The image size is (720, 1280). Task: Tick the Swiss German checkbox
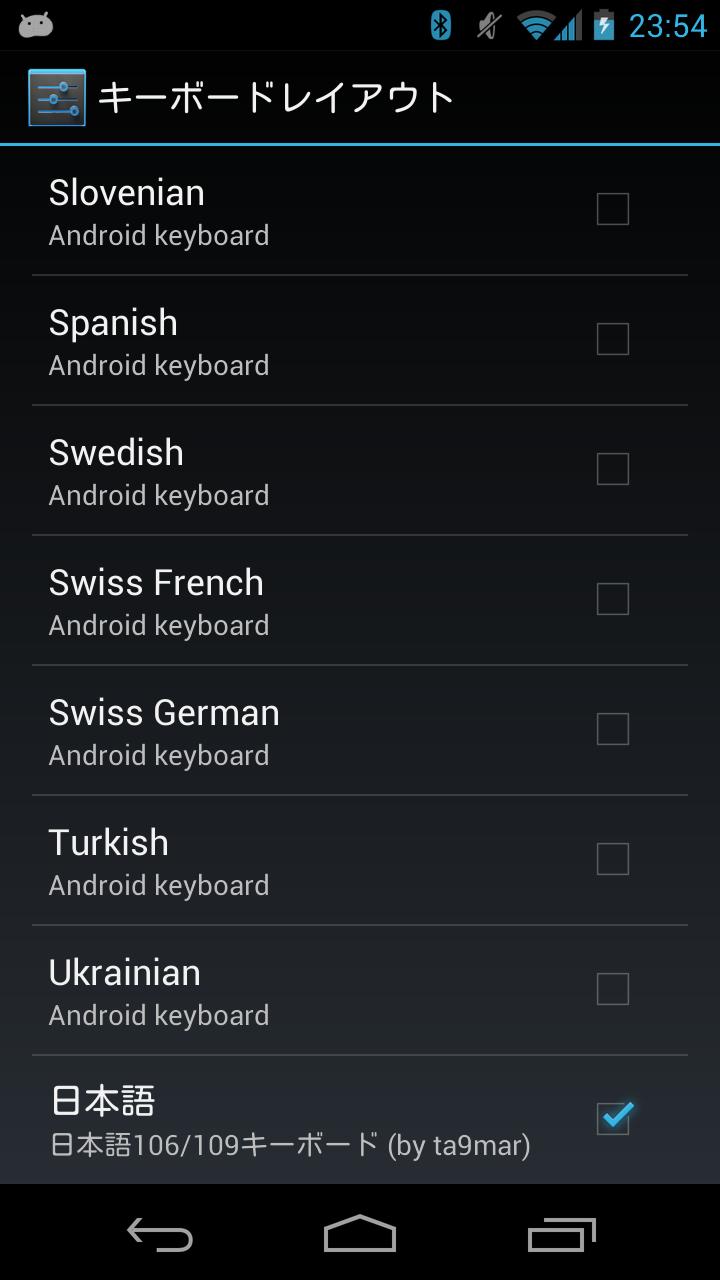click(x=612, y=730)
